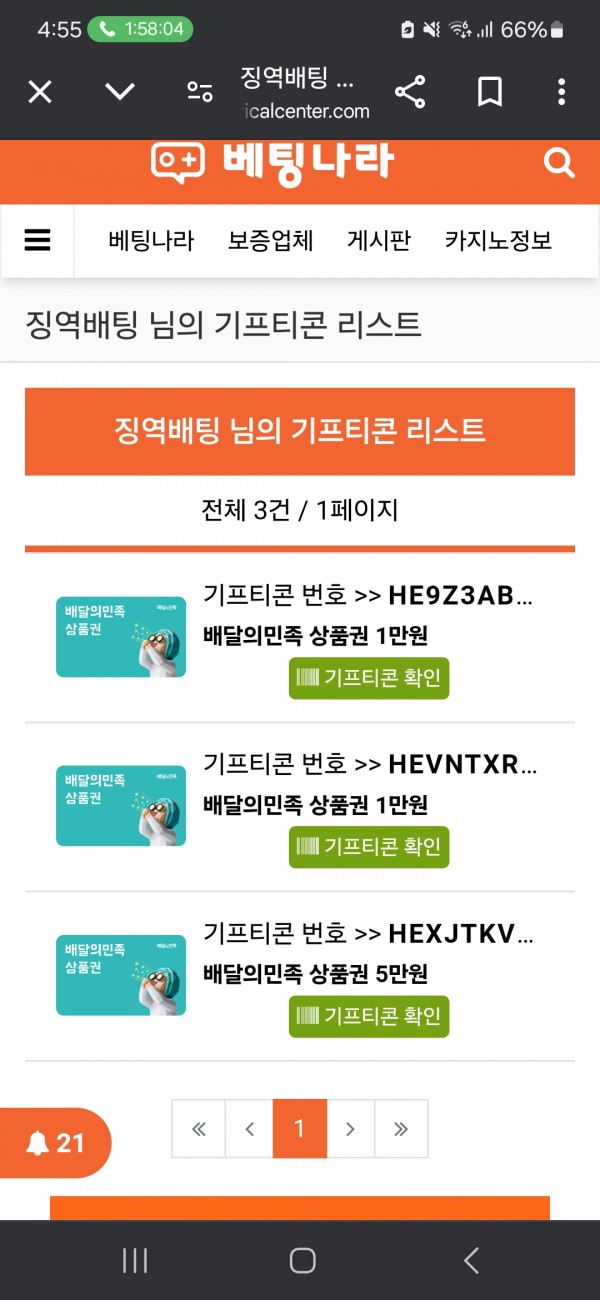Jump to the last page arrow
This screenshot has width=600, height=1300.
[401, 1129]
